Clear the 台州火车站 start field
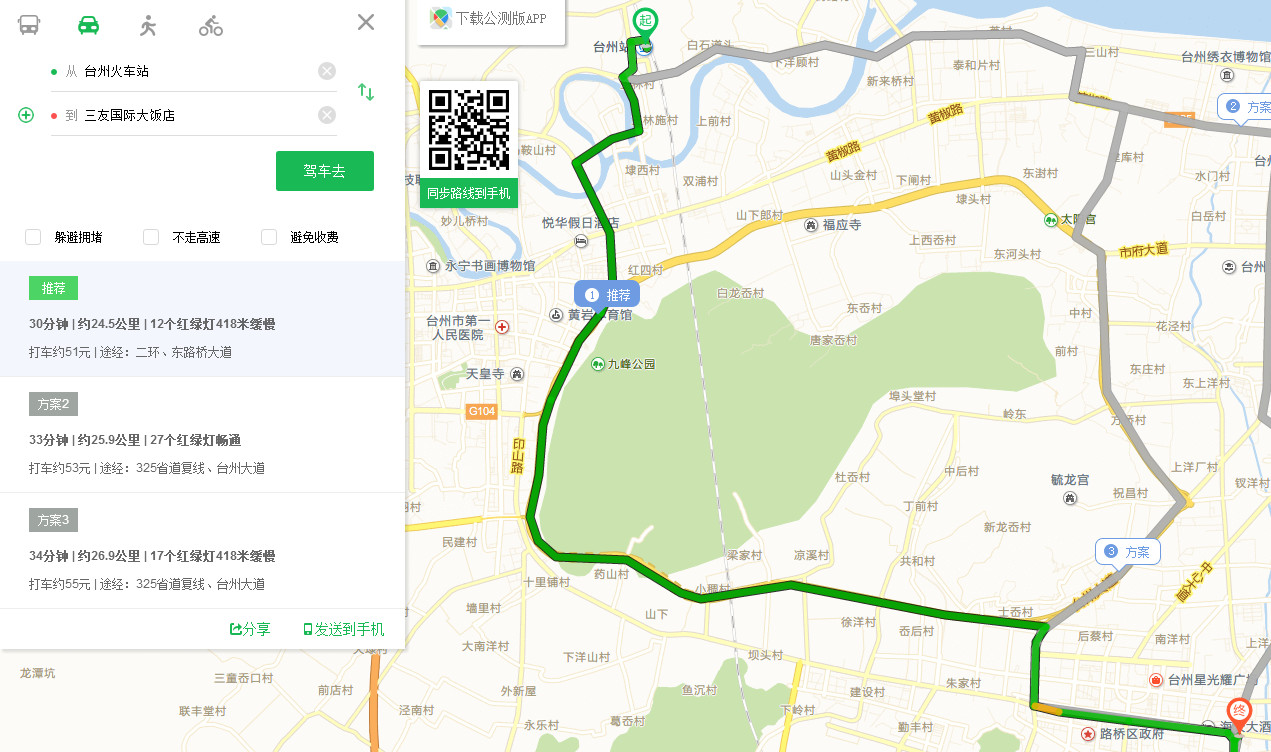The image size is (1271, 752). click(x=327, y=70)
